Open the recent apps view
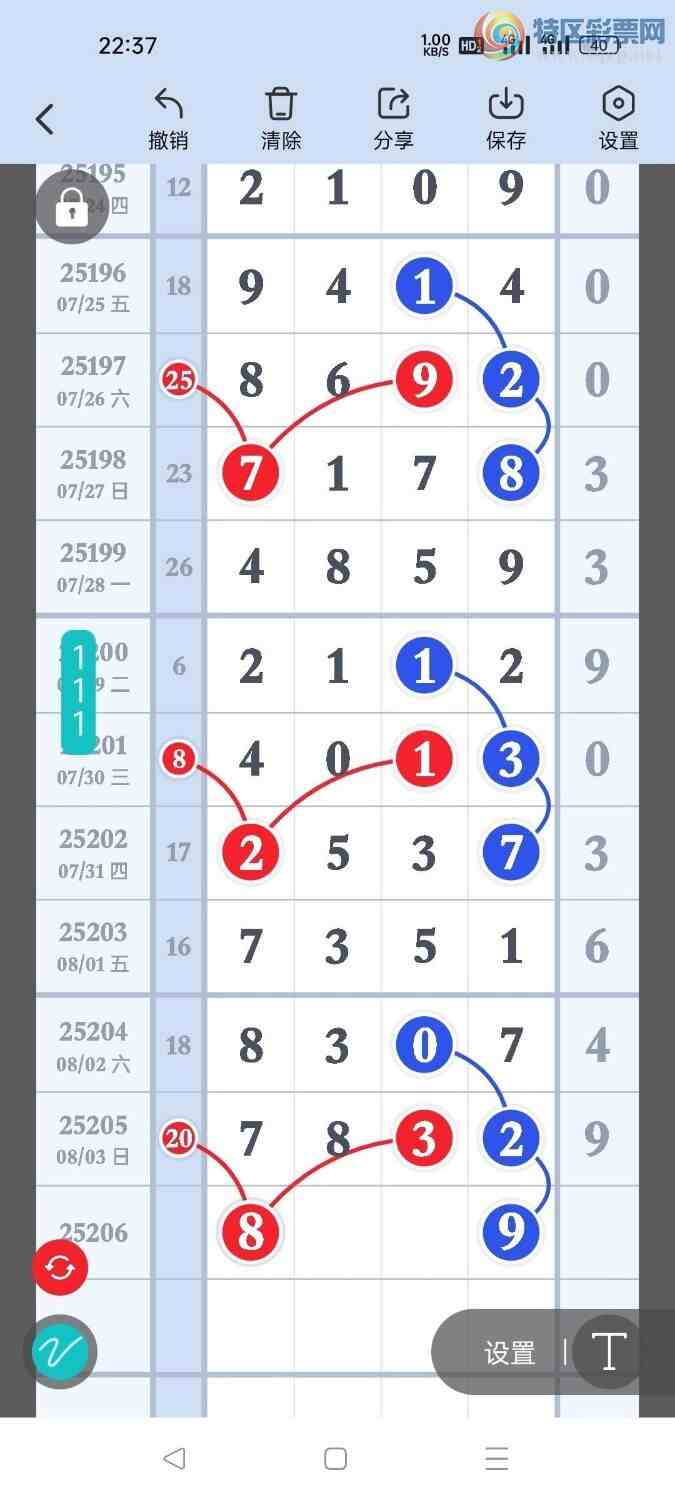The image size is (675, 1500). click(x=496, y=1458)
